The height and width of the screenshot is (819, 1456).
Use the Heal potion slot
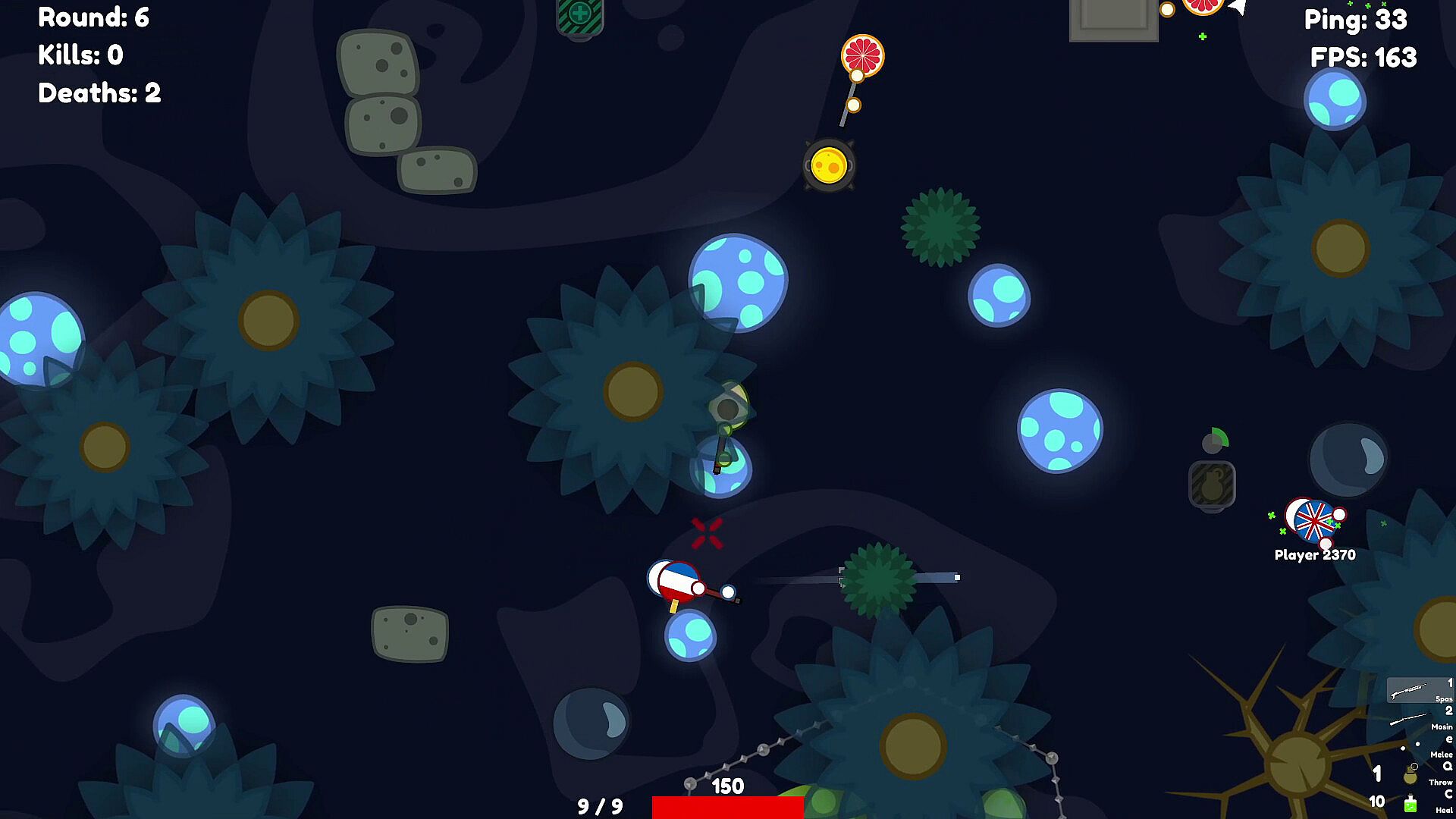pos(1411,802)
